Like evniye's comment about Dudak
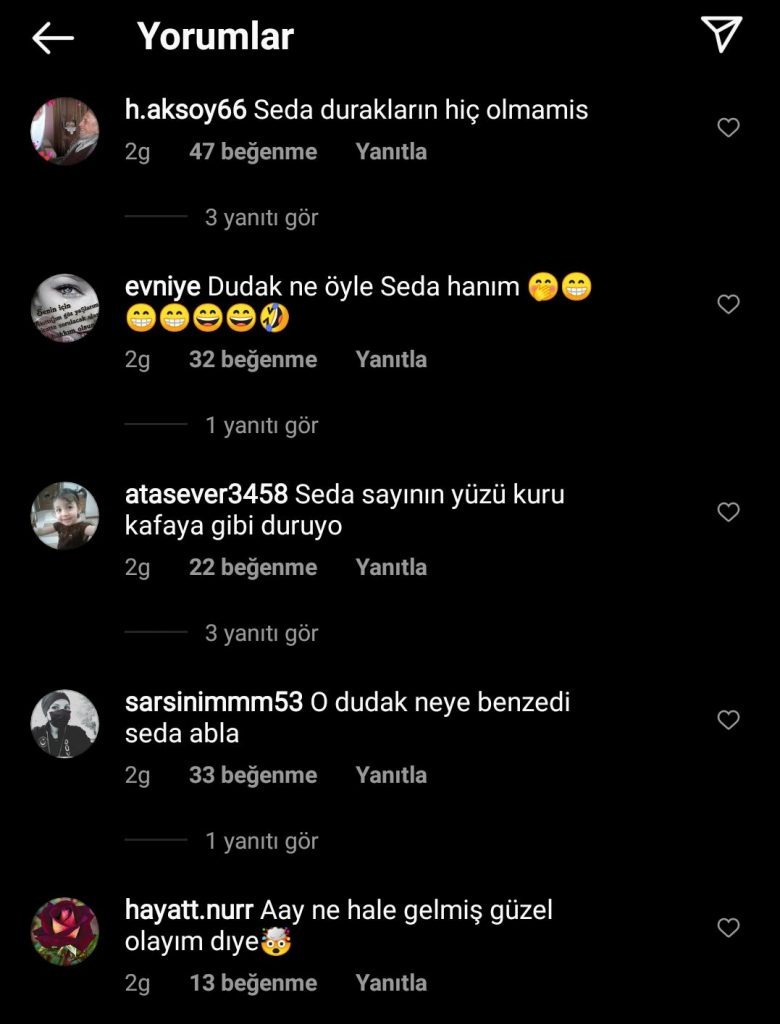The width and height of the screenshot is (780, 1024). (x=728, y=304)
